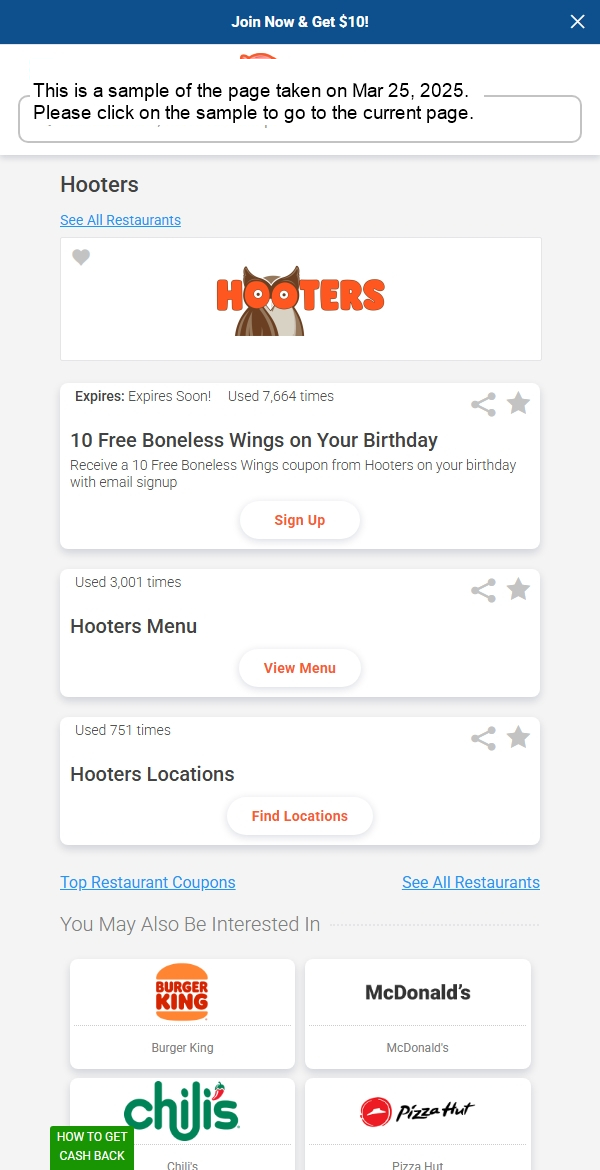Star the Hooters Menu offer
The image size is (600, 1170).
[518, 589]
